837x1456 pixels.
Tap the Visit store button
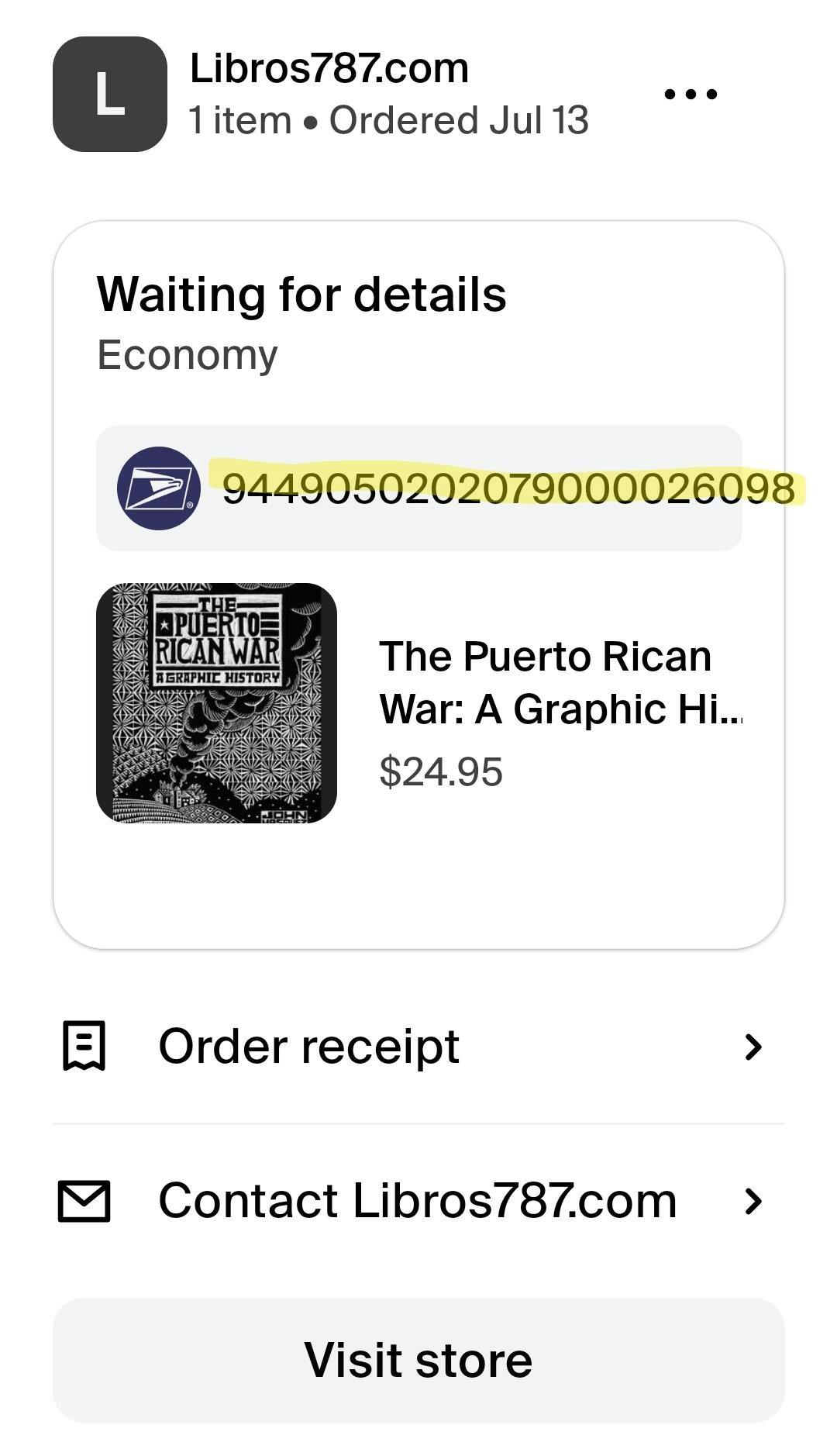418,1360
